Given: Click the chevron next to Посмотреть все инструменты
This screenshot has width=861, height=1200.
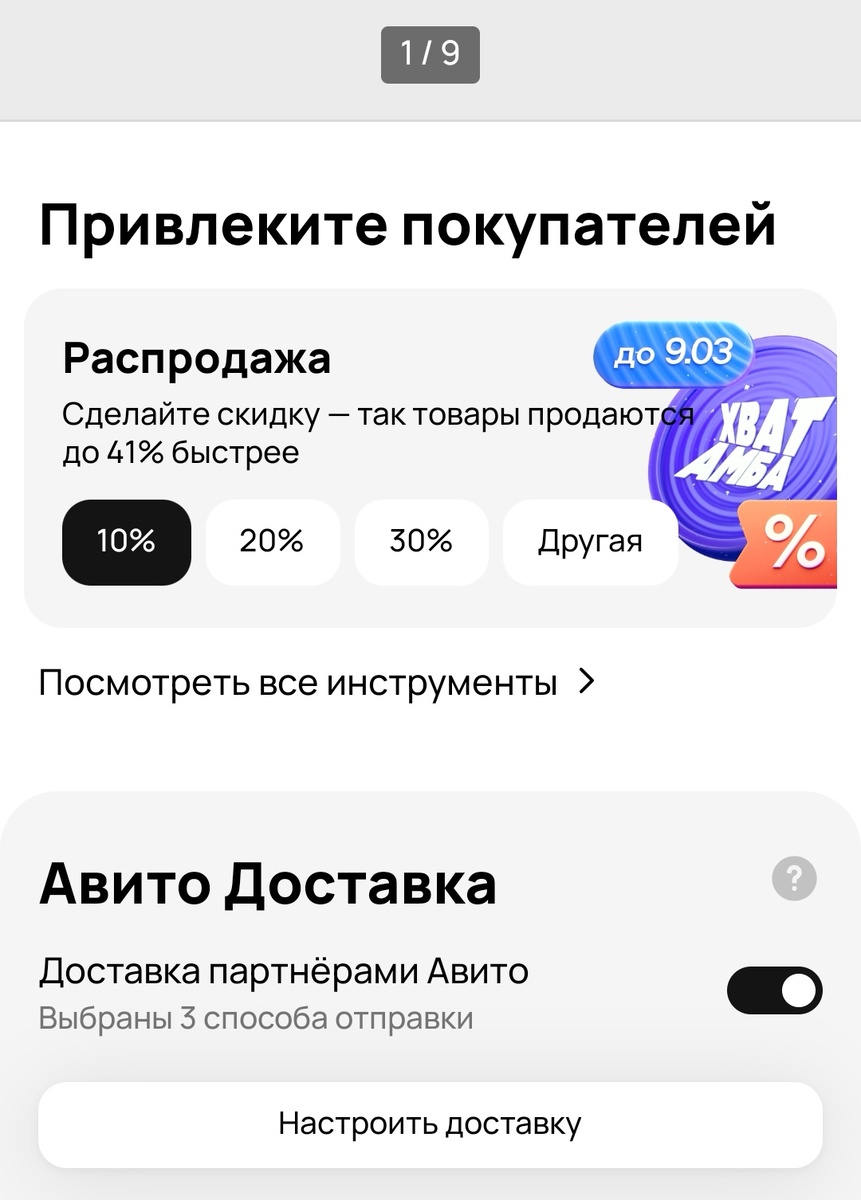Looking at the screenshot, I should tap(586, 681).
